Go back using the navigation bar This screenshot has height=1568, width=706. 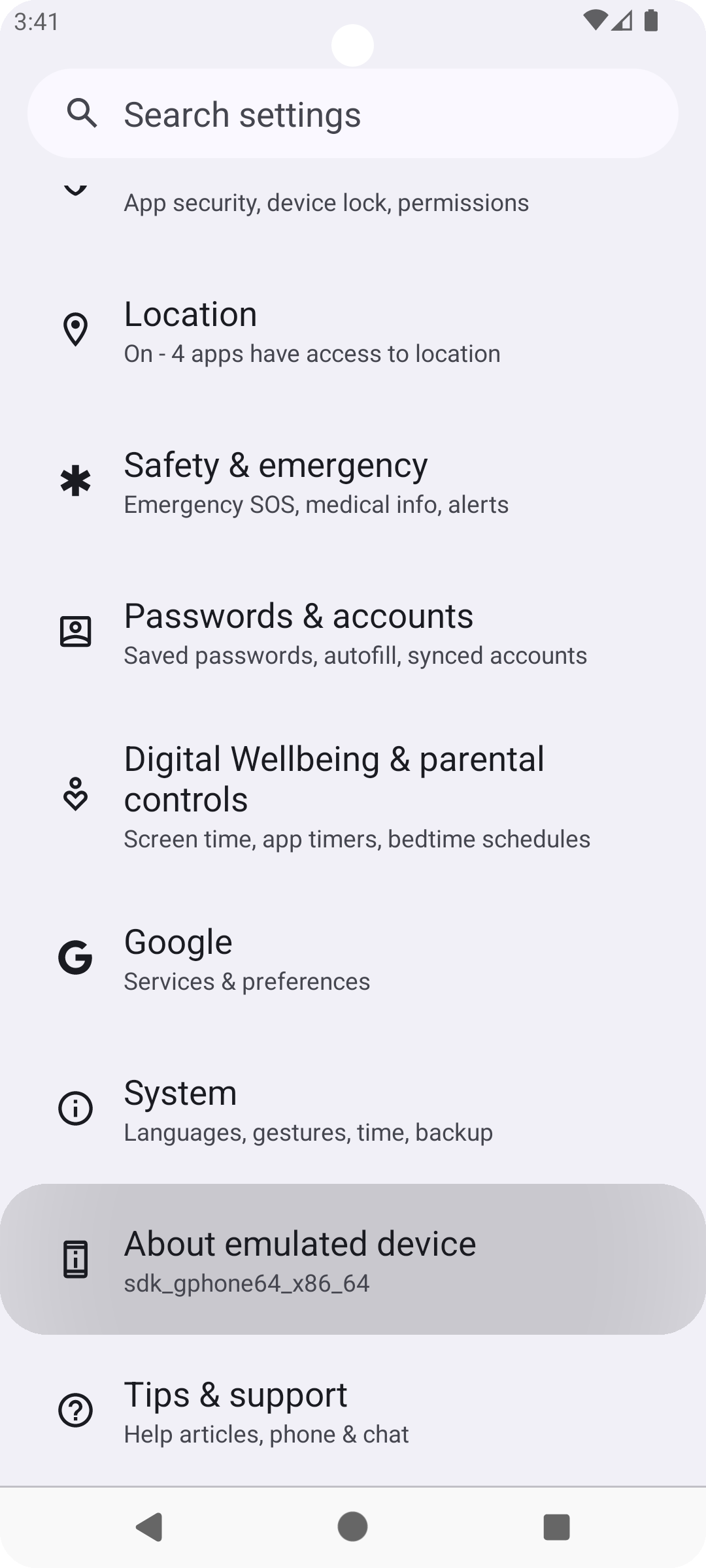point(150,1527)
